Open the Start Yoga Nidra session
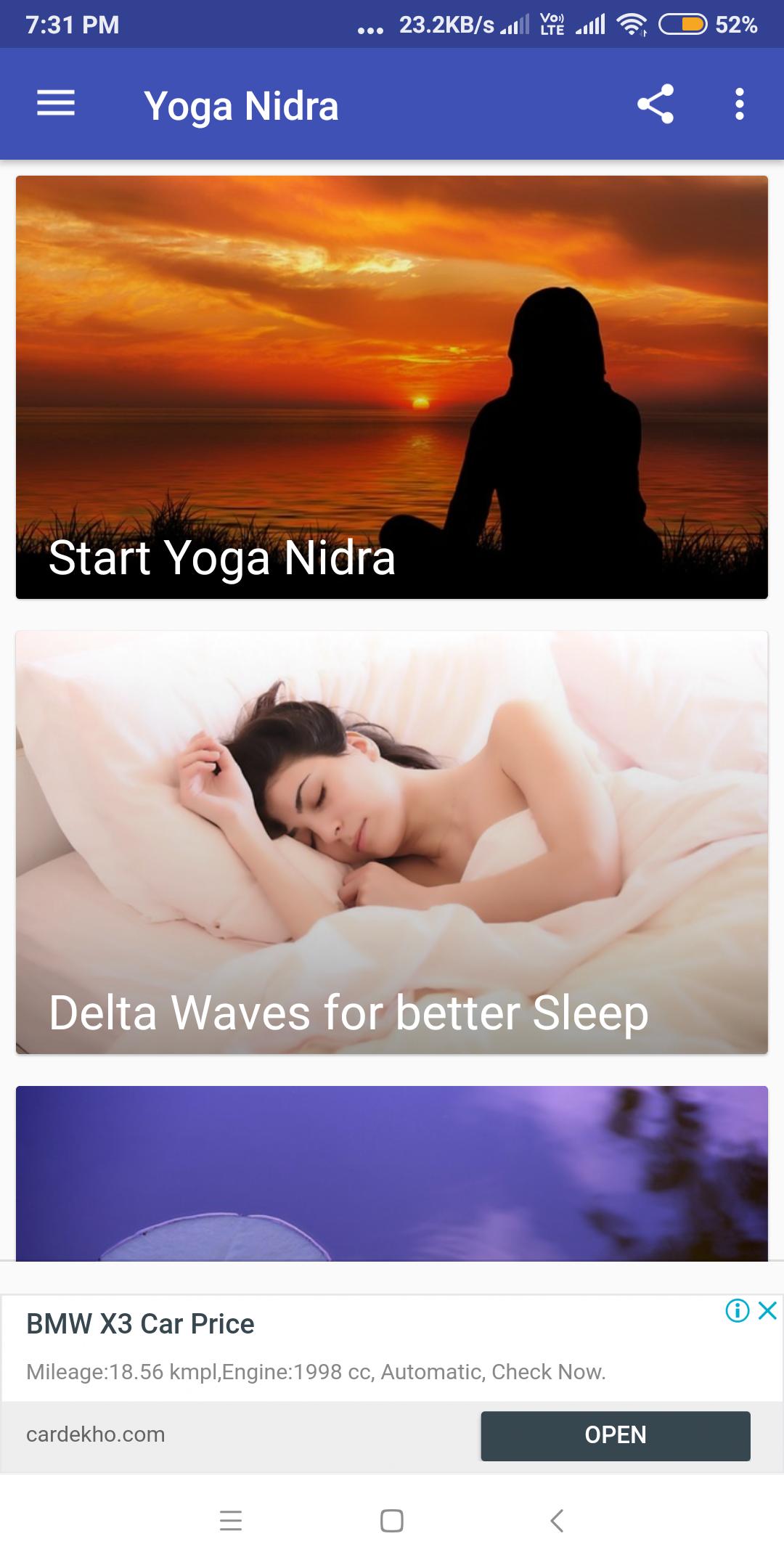 point(392,385)
